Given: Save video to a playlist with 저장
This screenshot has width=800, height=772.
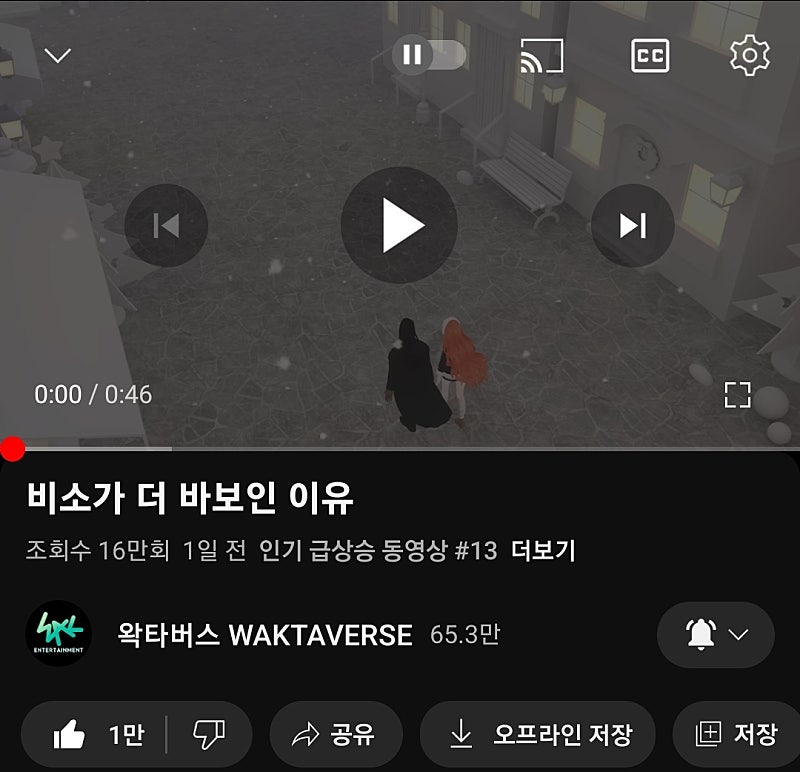Looking at the screenshot, I should click(737, 735).
